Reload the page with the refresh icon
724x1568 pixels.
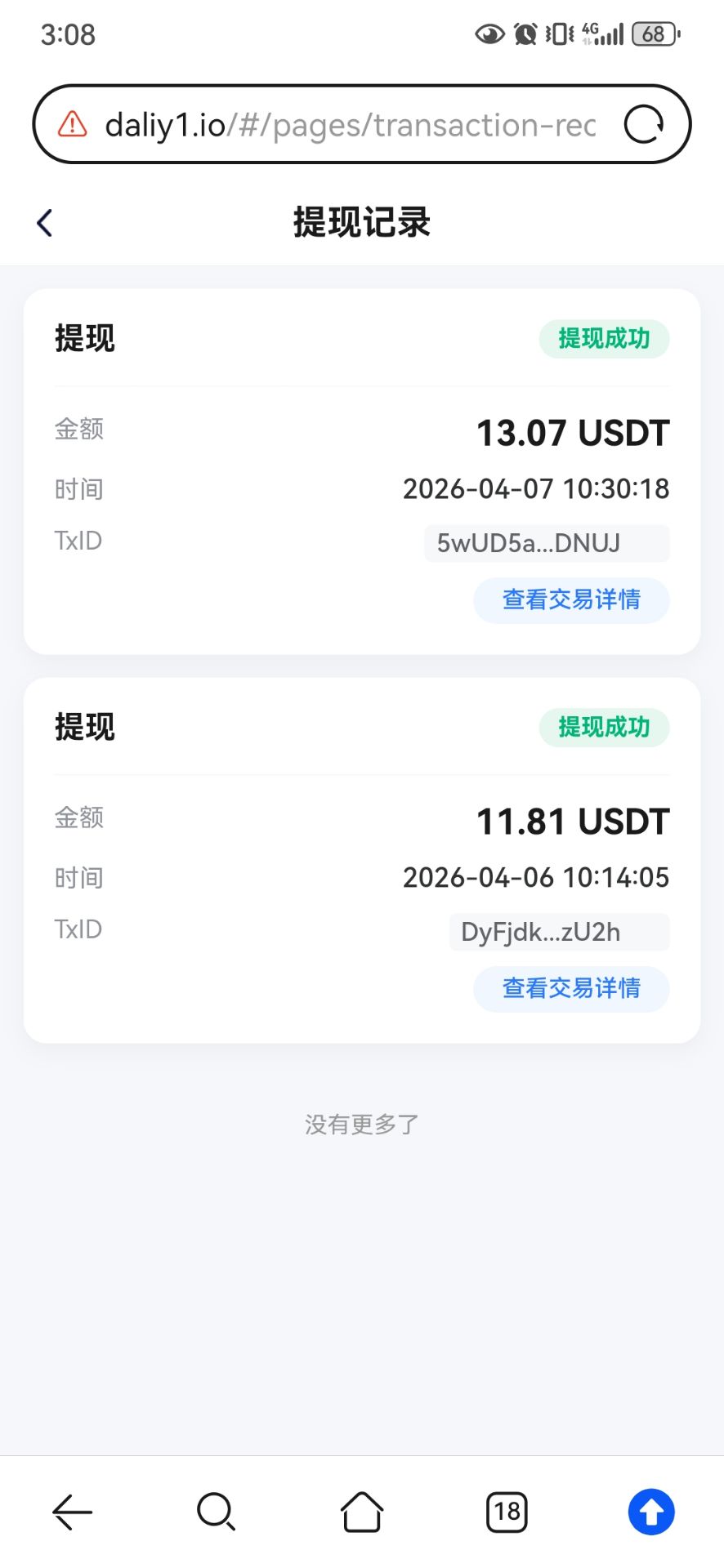point(644,125)
